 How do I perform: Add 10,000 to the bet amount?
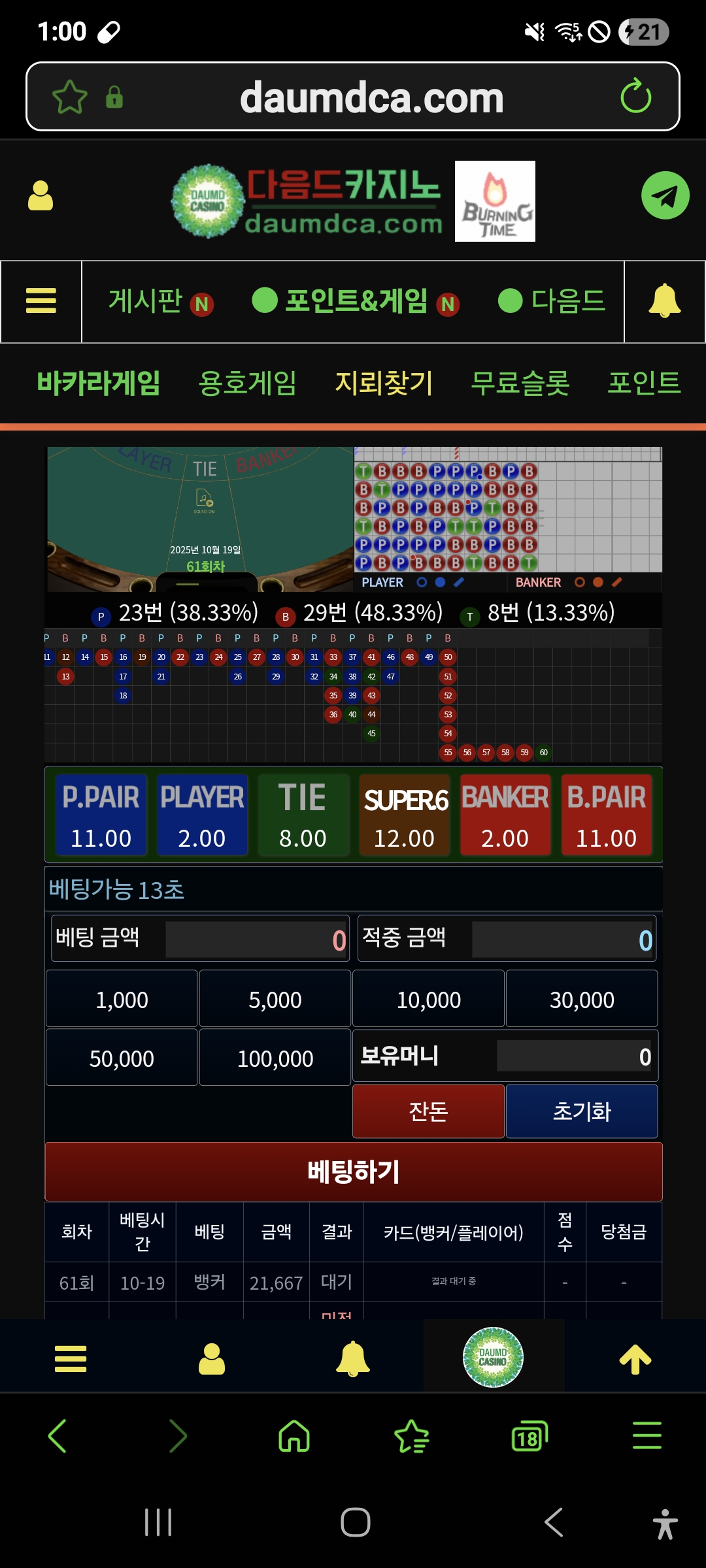point(428,999)
